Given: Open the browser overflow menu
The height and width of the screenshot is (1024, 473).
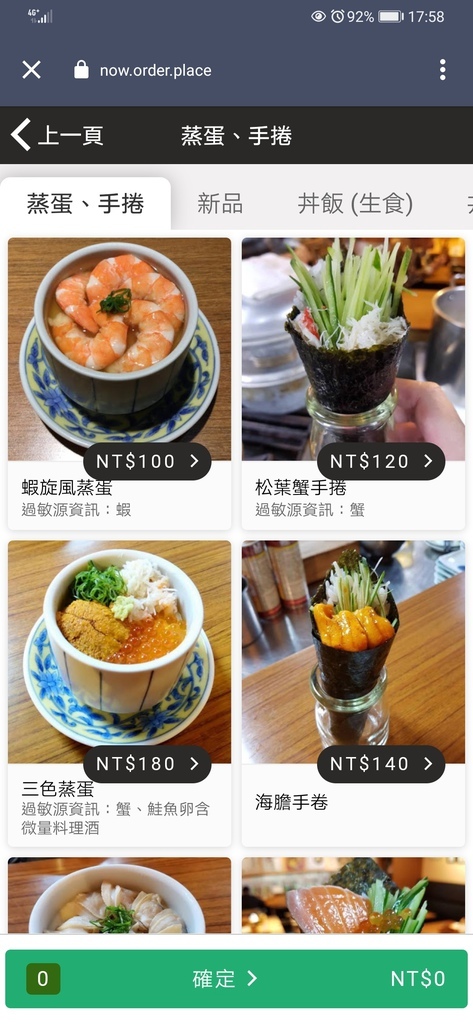Looking at the screenshot, I should [442, 70].
